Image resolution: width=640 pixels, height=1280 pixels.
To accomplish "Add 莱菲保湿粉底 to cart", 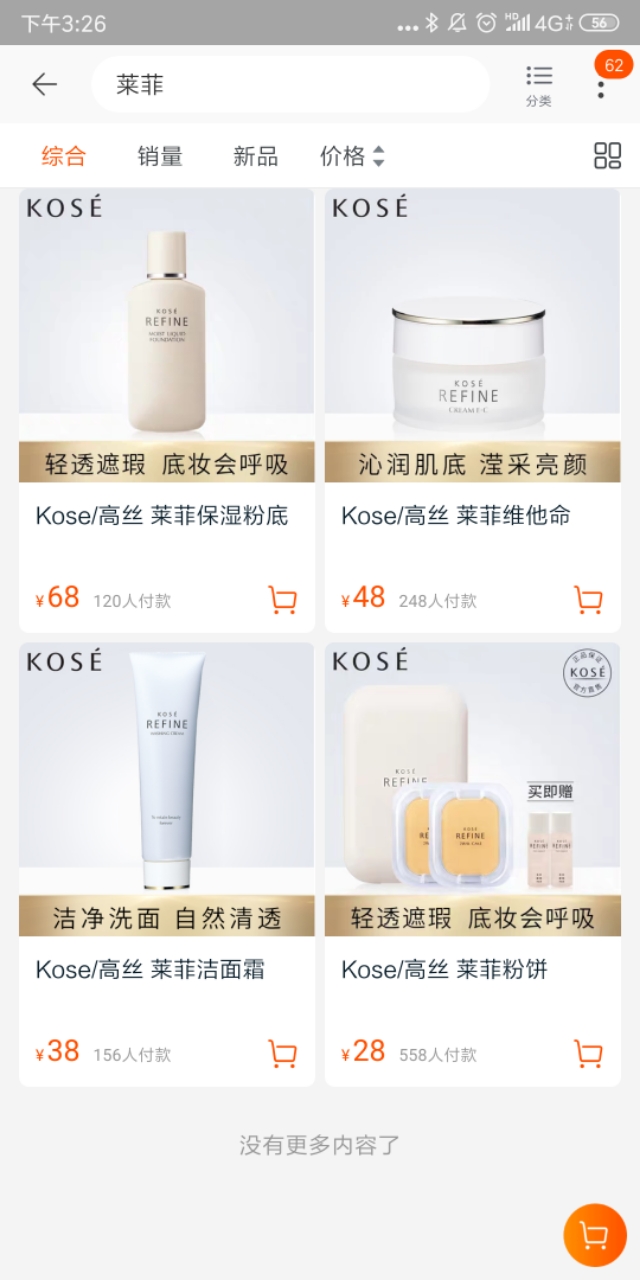I will pyautogui.click(x=283, y=600).
